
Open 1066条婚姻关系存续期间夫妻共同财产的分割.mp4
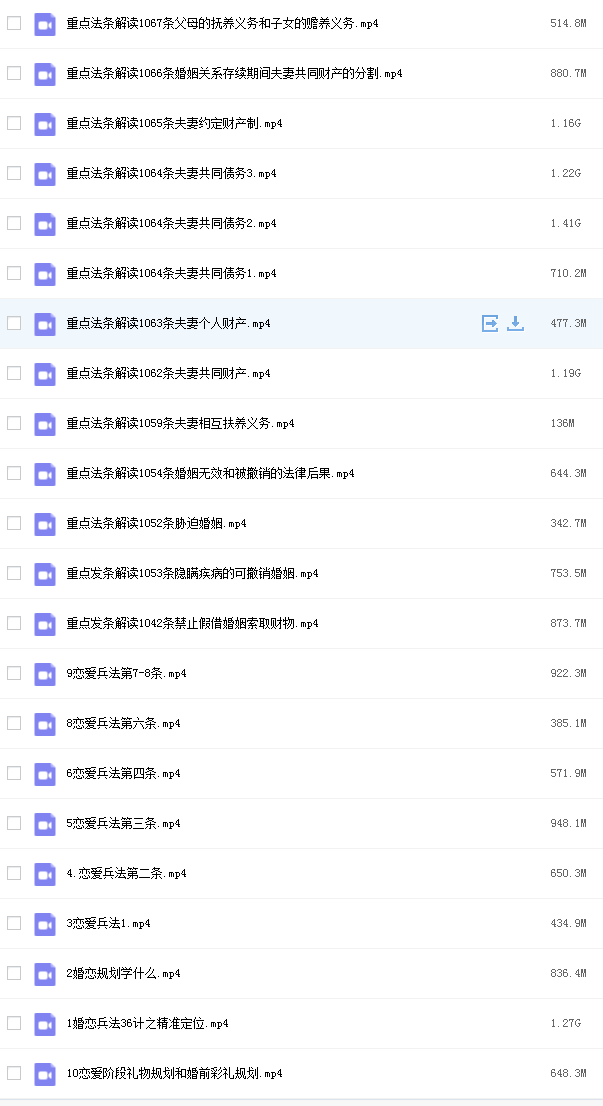pos(234,73)
